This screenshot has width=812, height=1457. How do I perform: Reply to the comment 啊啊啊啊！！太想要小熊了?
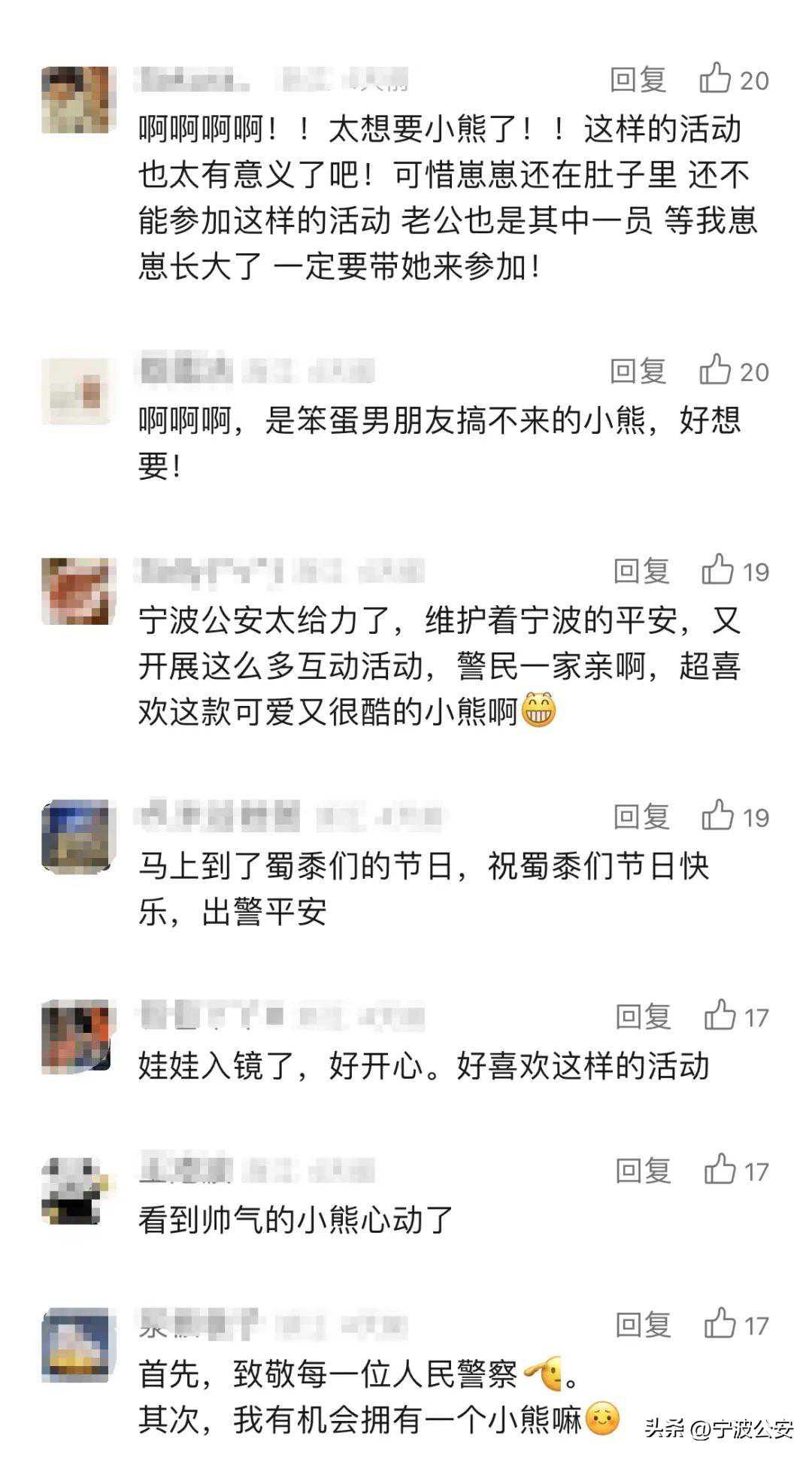[638, 80]
